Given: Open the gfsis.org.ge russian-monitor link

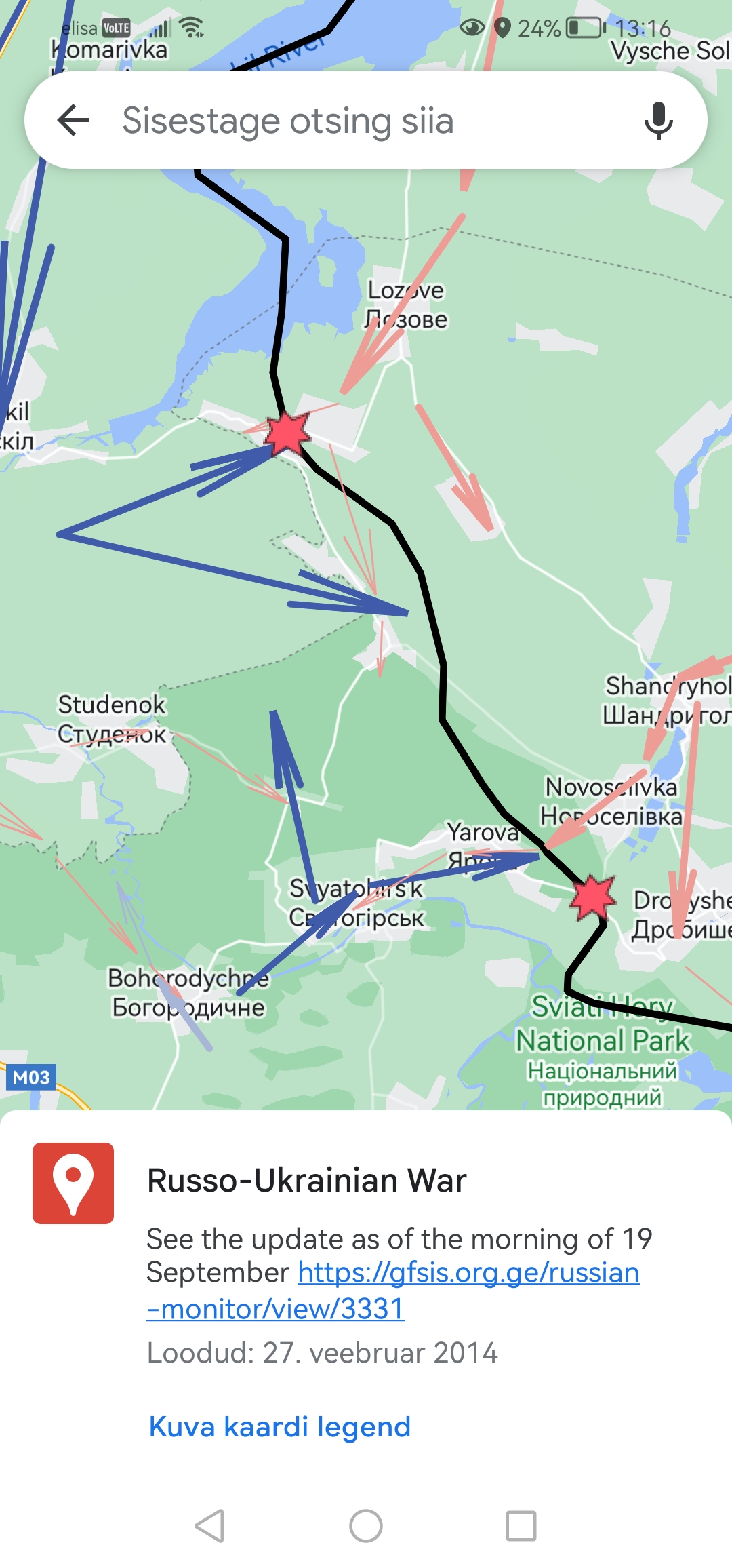Looking at the screenshot, I should [x=394, y=1291].
